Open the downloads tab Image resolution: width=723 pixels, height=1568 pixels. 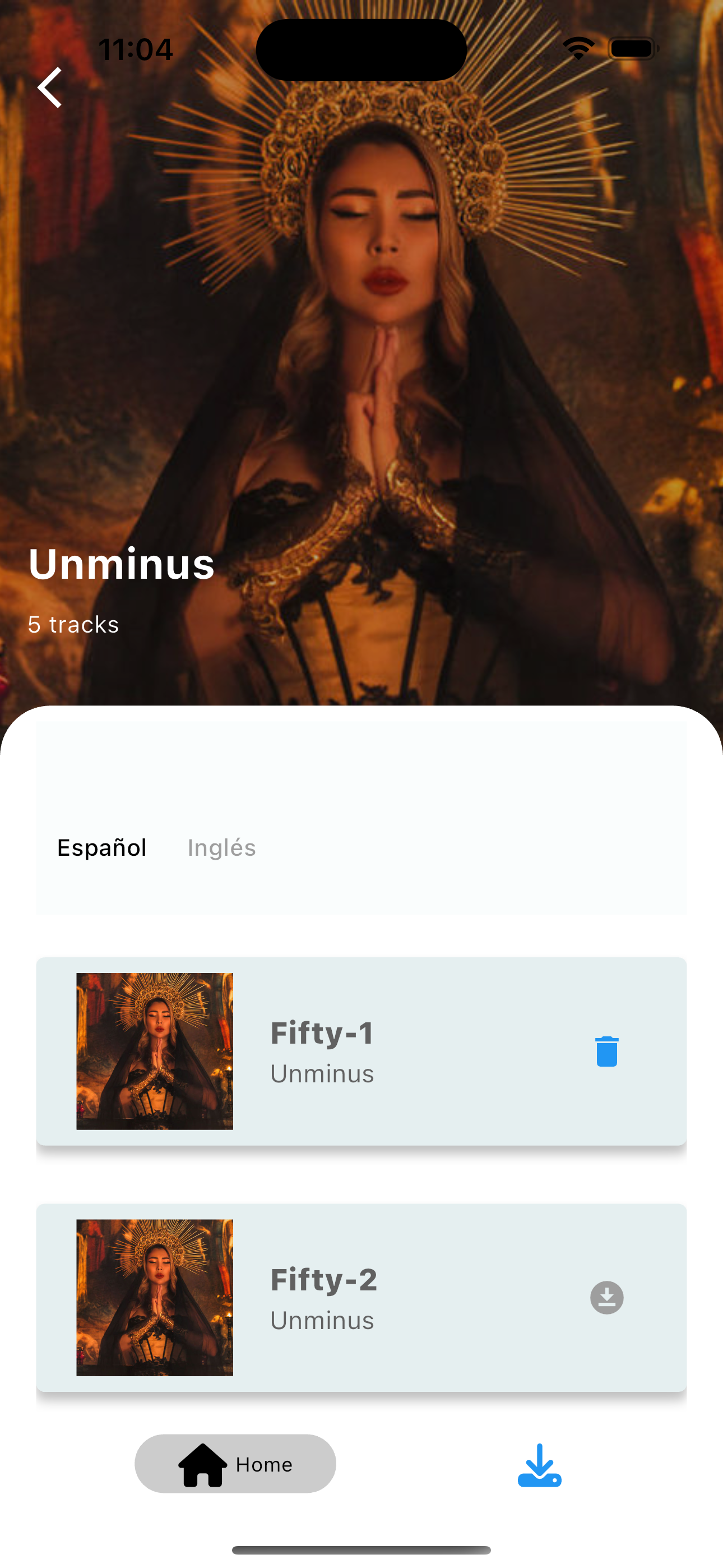tap(539, 1464)
